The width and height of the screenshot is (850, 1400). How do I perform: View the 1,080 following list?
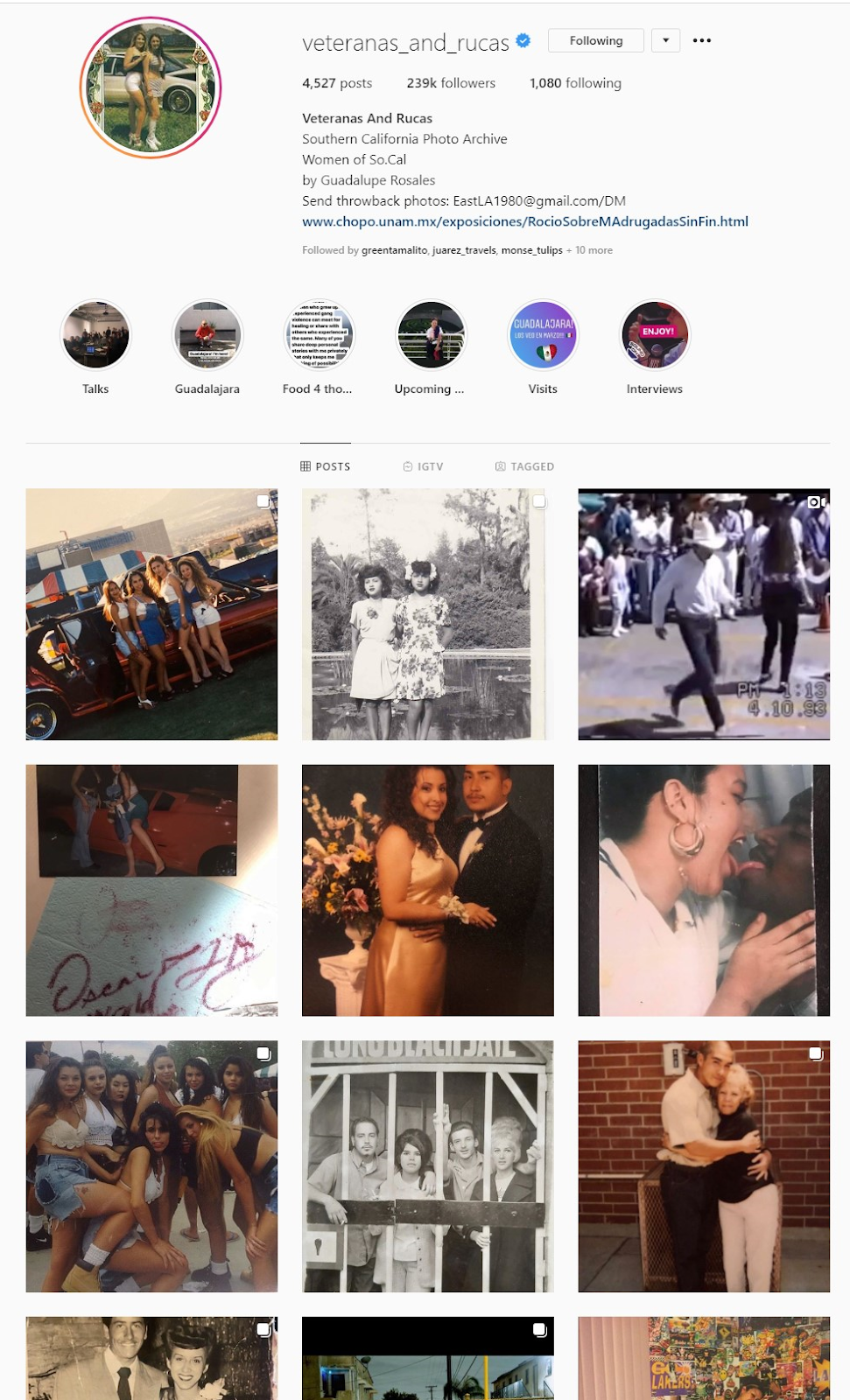point(575,83)
